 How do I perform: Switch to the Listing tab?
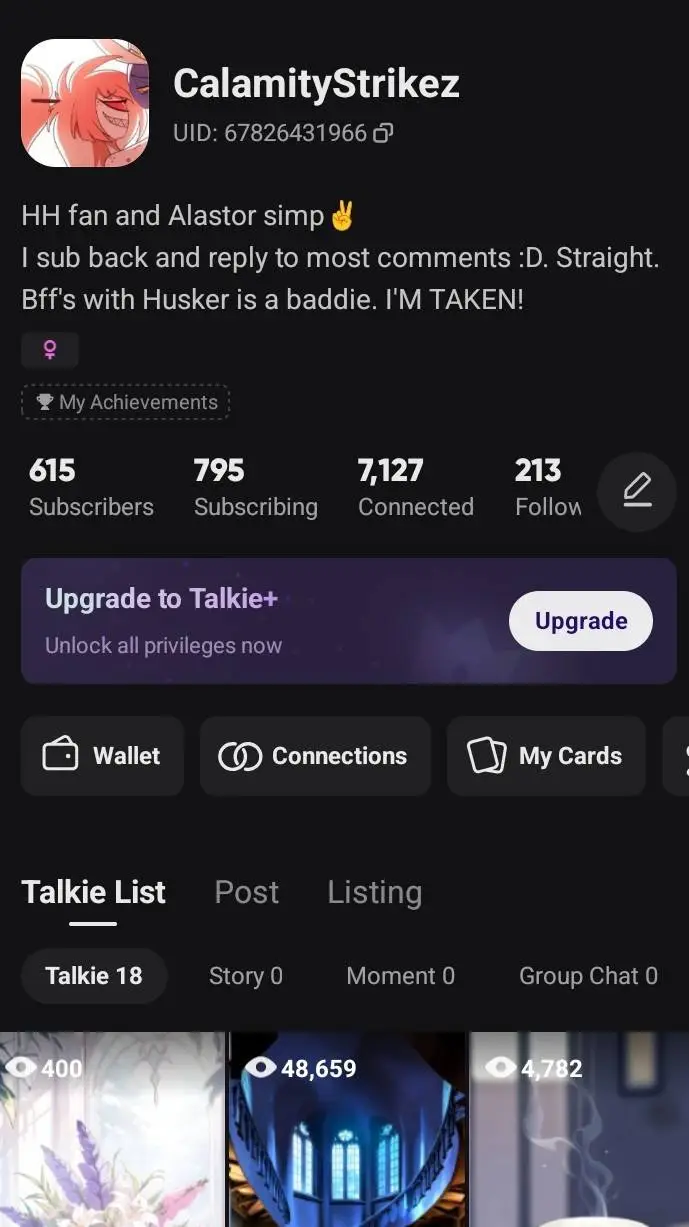374,892
